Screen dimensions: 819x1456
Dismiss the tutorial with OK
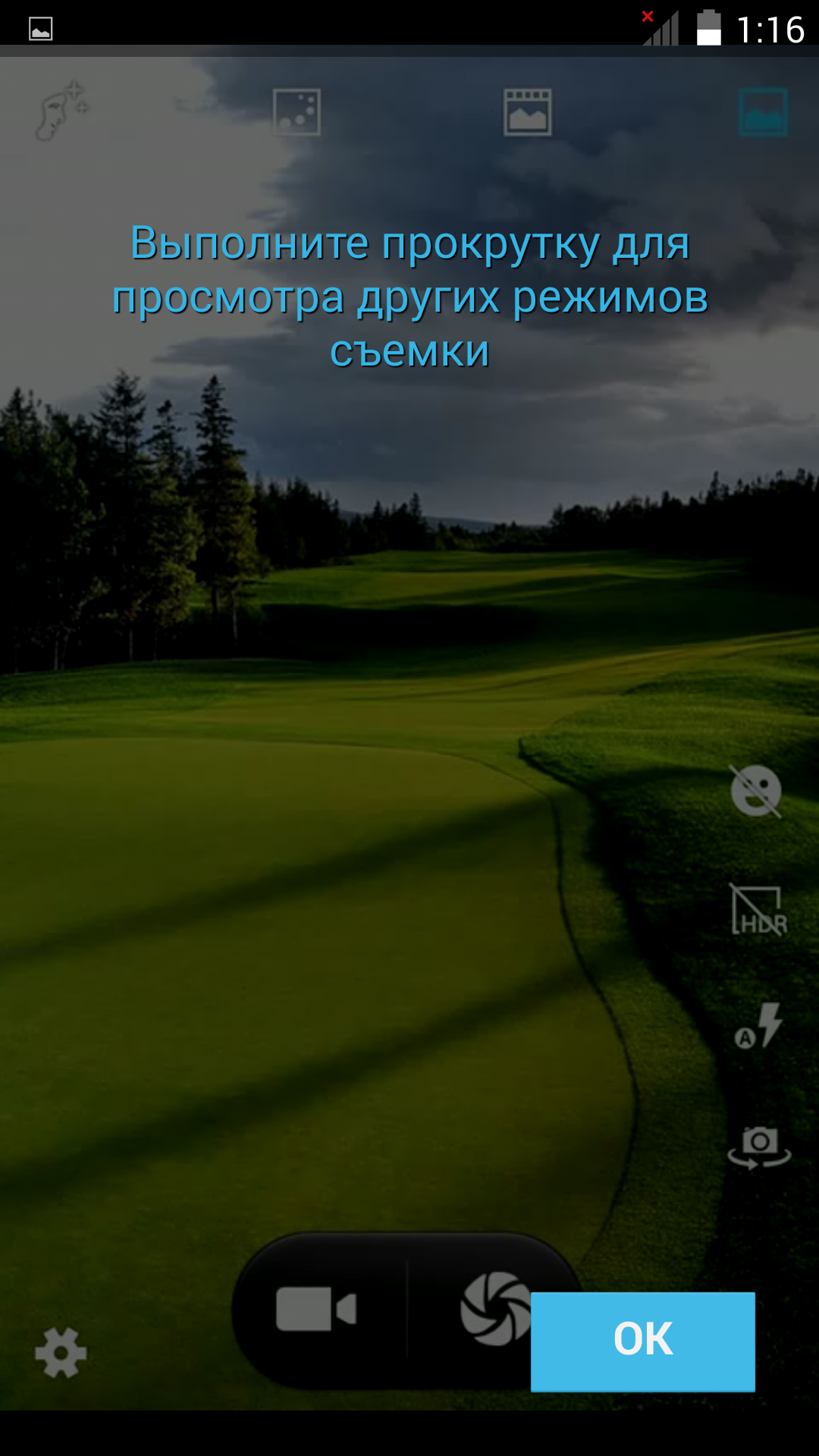point(642,1341)
